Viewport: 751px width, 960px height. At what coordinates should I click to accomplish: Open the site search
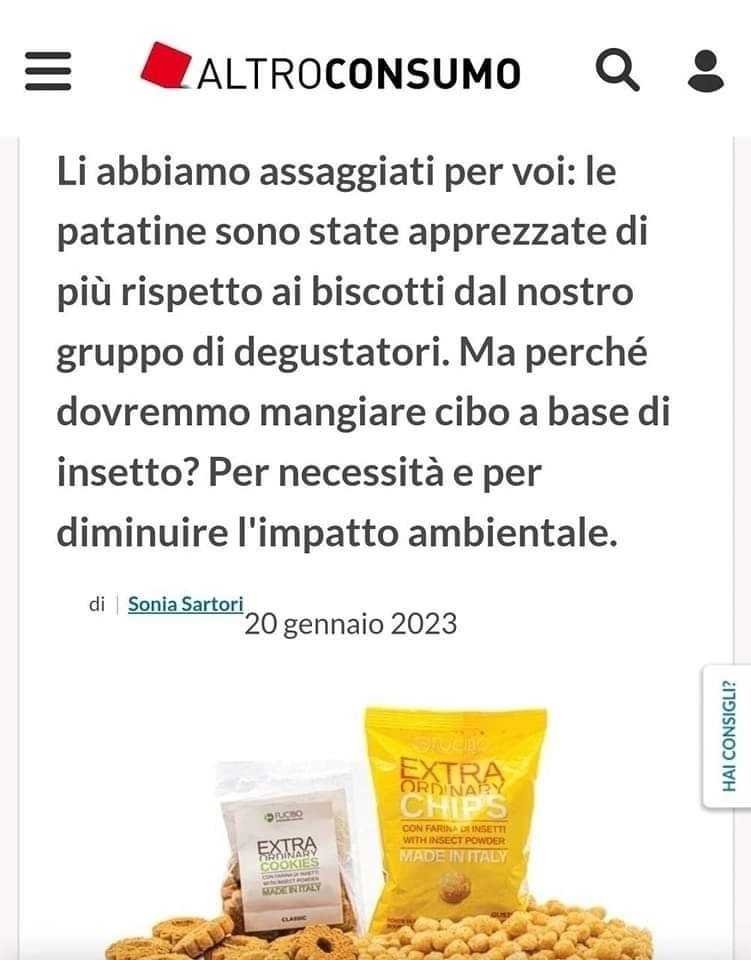tap(617, 70)
